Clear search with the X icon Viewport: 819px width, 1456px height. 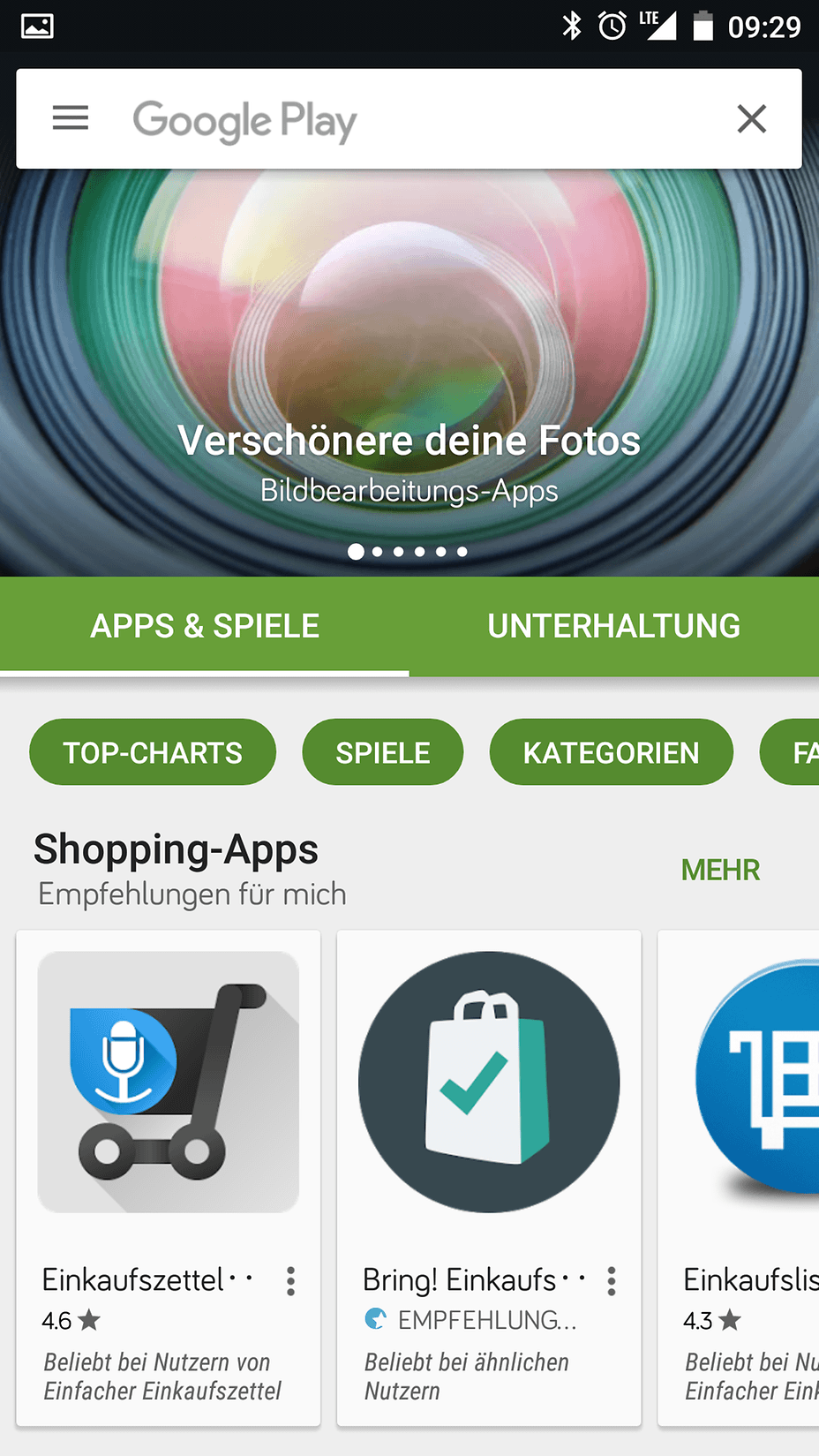pos(751,118)
